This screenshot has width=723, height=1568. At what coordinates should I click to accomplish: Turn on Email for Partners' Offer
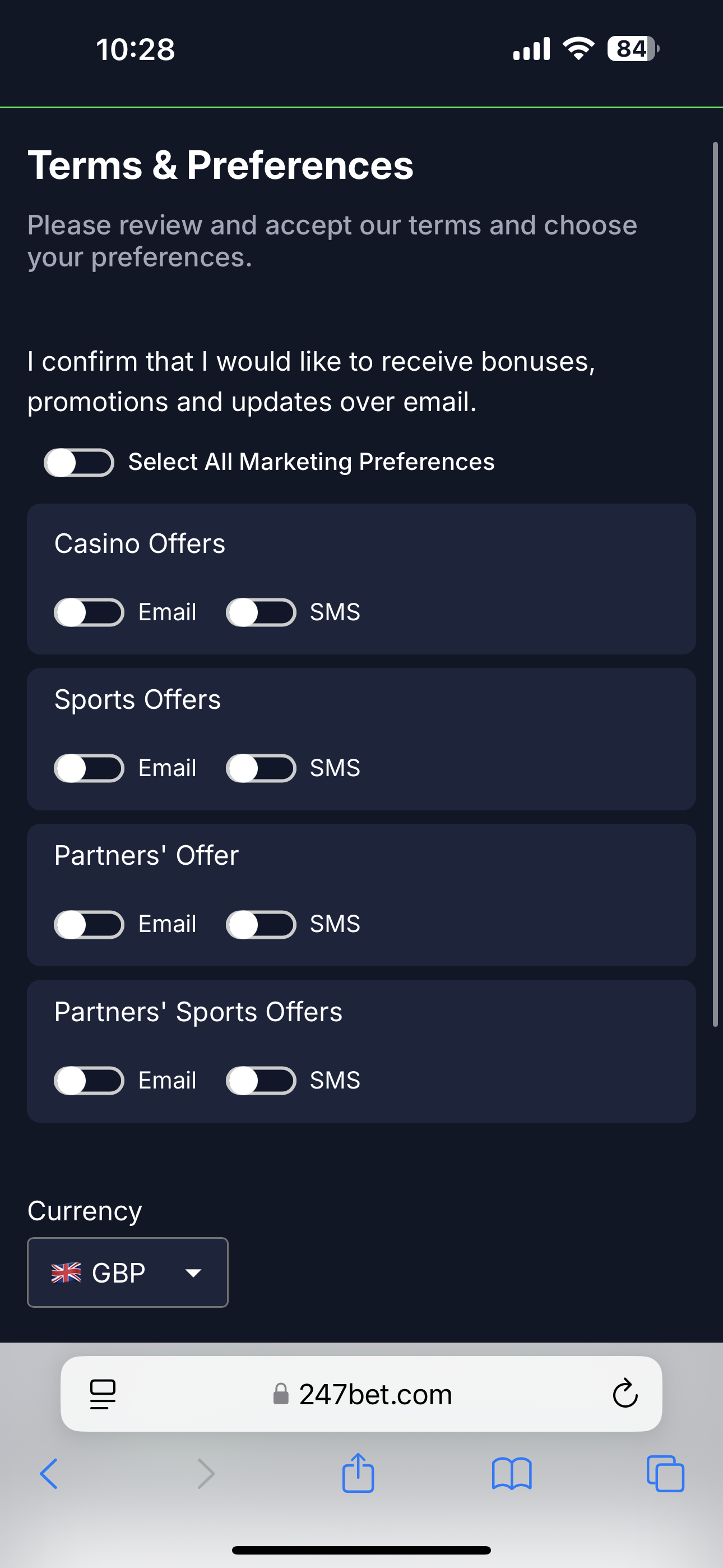click(89, 924)
